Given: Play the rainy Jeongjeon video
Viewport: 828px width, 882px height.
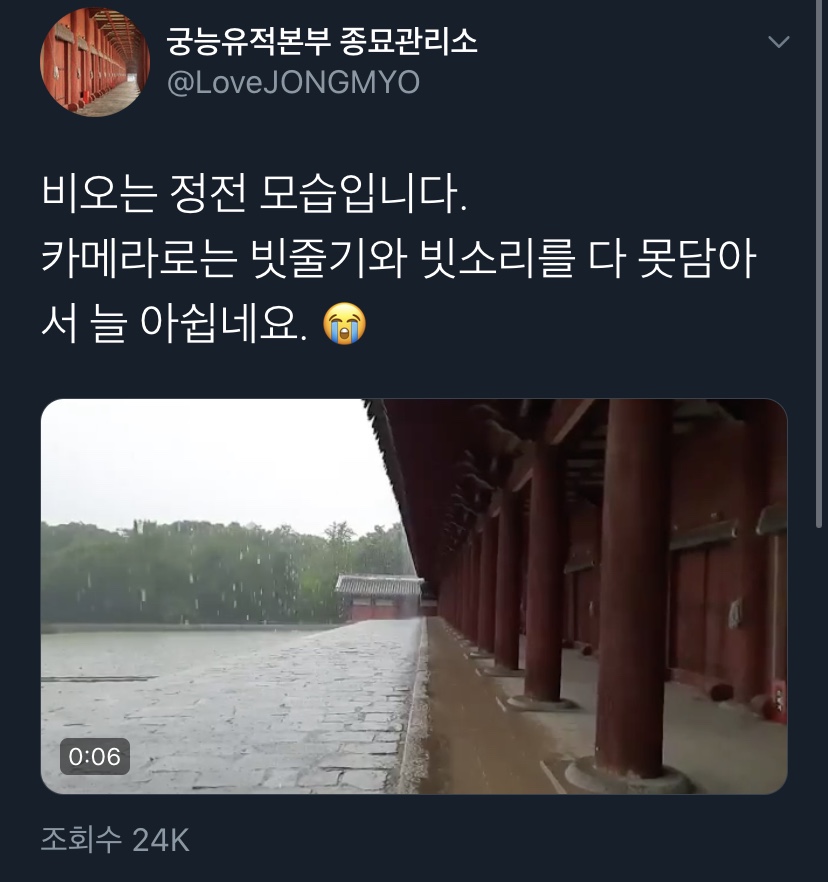Looking at the screenshot, I should click(x=413, y=596).
